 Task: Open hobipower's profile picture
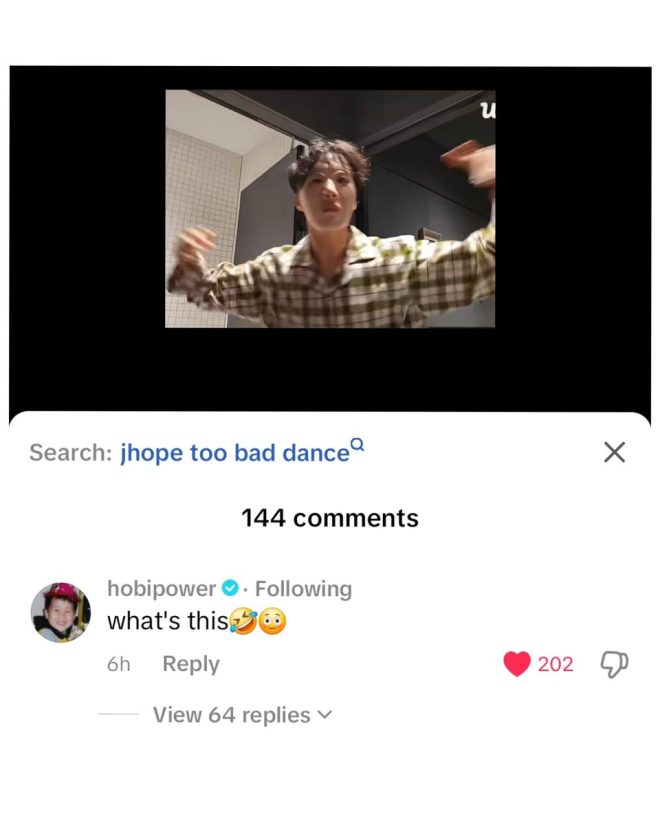[x=60, y=612]
